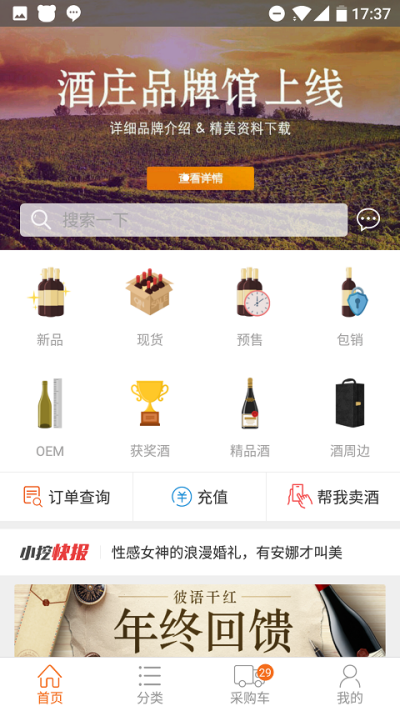Image resolution: width=400 pixels, height=711 pixels.
Task: Read the 小挖快报 news headline
Action: (227, 553)
